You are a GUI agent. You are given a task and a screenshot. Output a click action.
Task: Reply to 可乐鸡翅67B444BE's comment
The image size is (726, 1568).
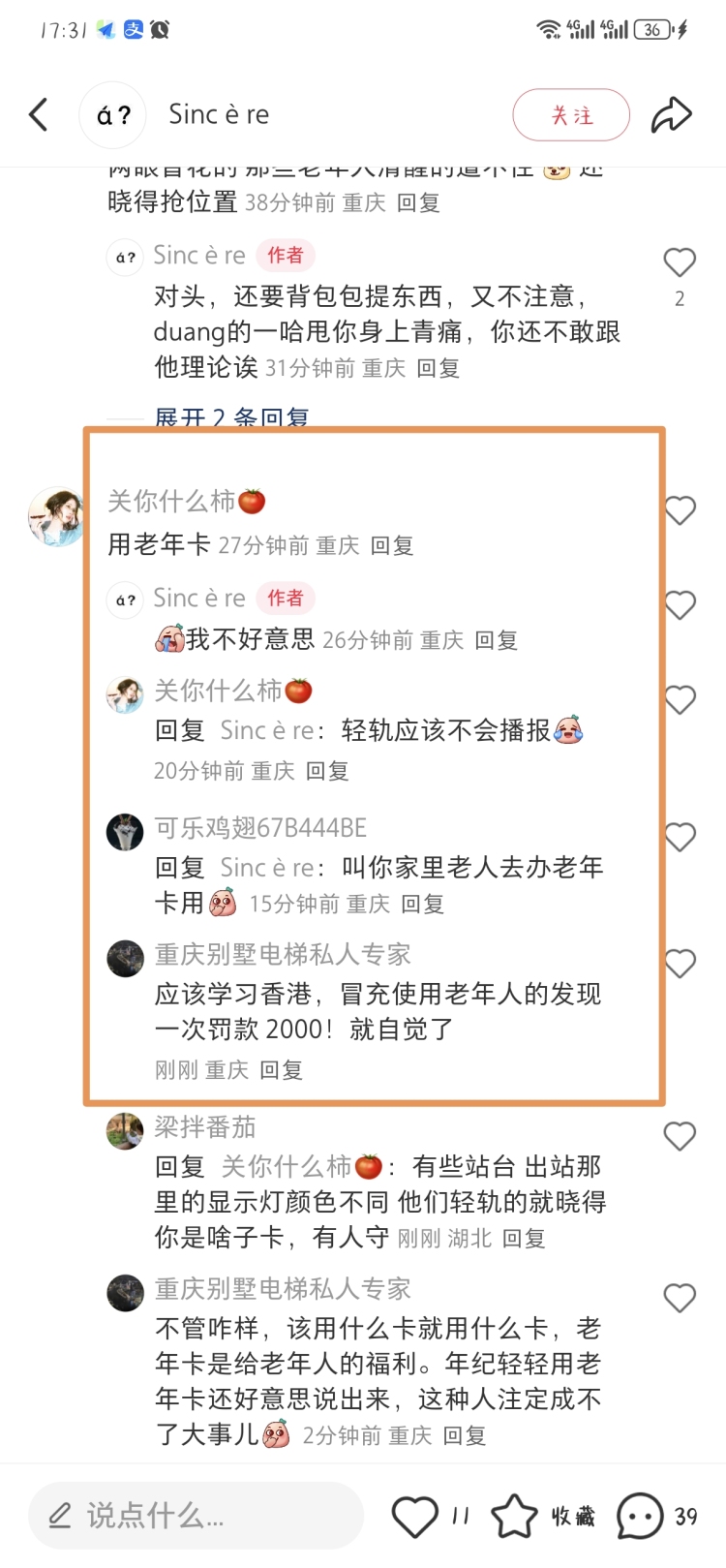click(423, 905)
